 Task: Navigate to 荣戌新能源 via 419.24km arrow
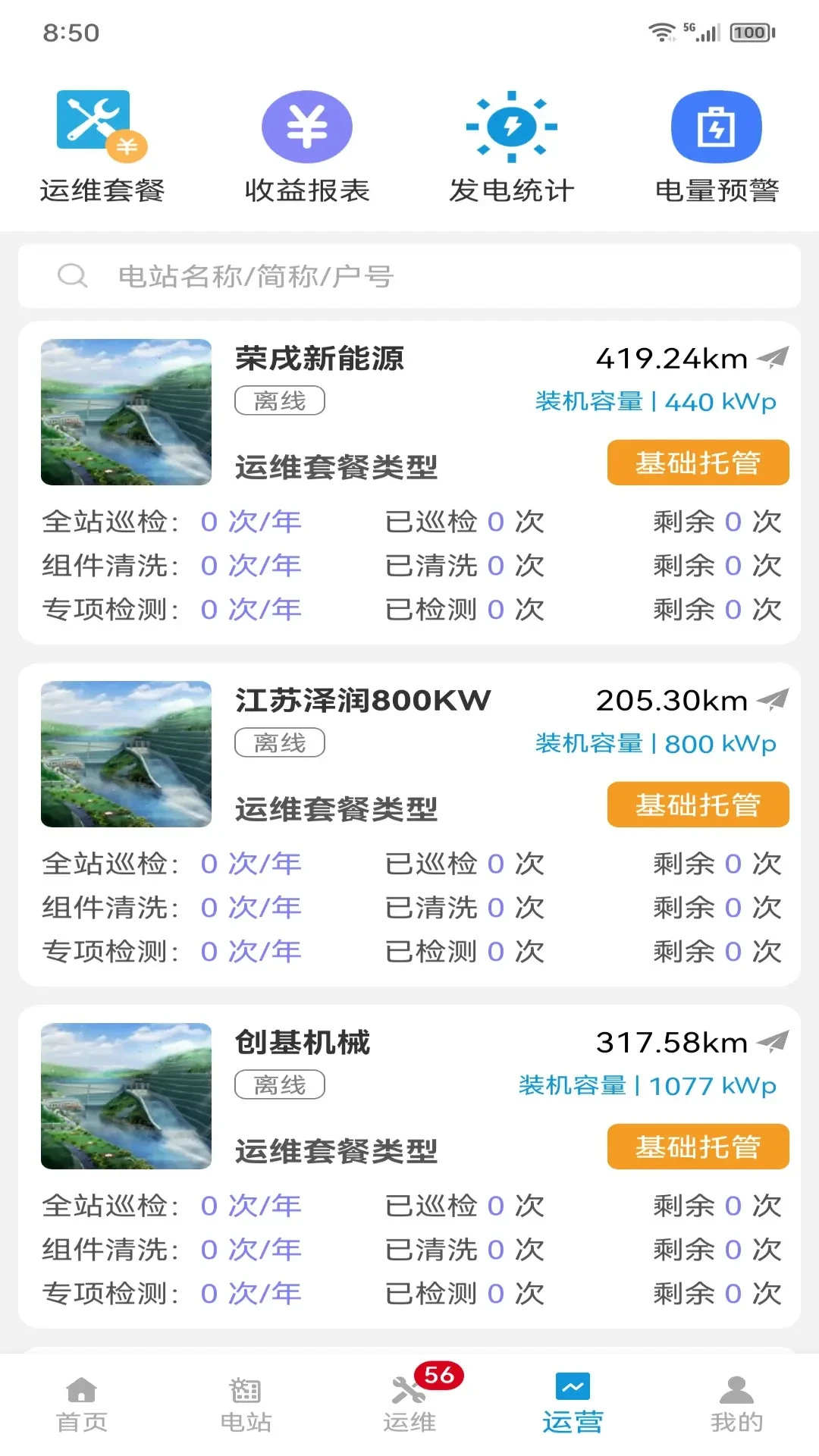[773, 357]
